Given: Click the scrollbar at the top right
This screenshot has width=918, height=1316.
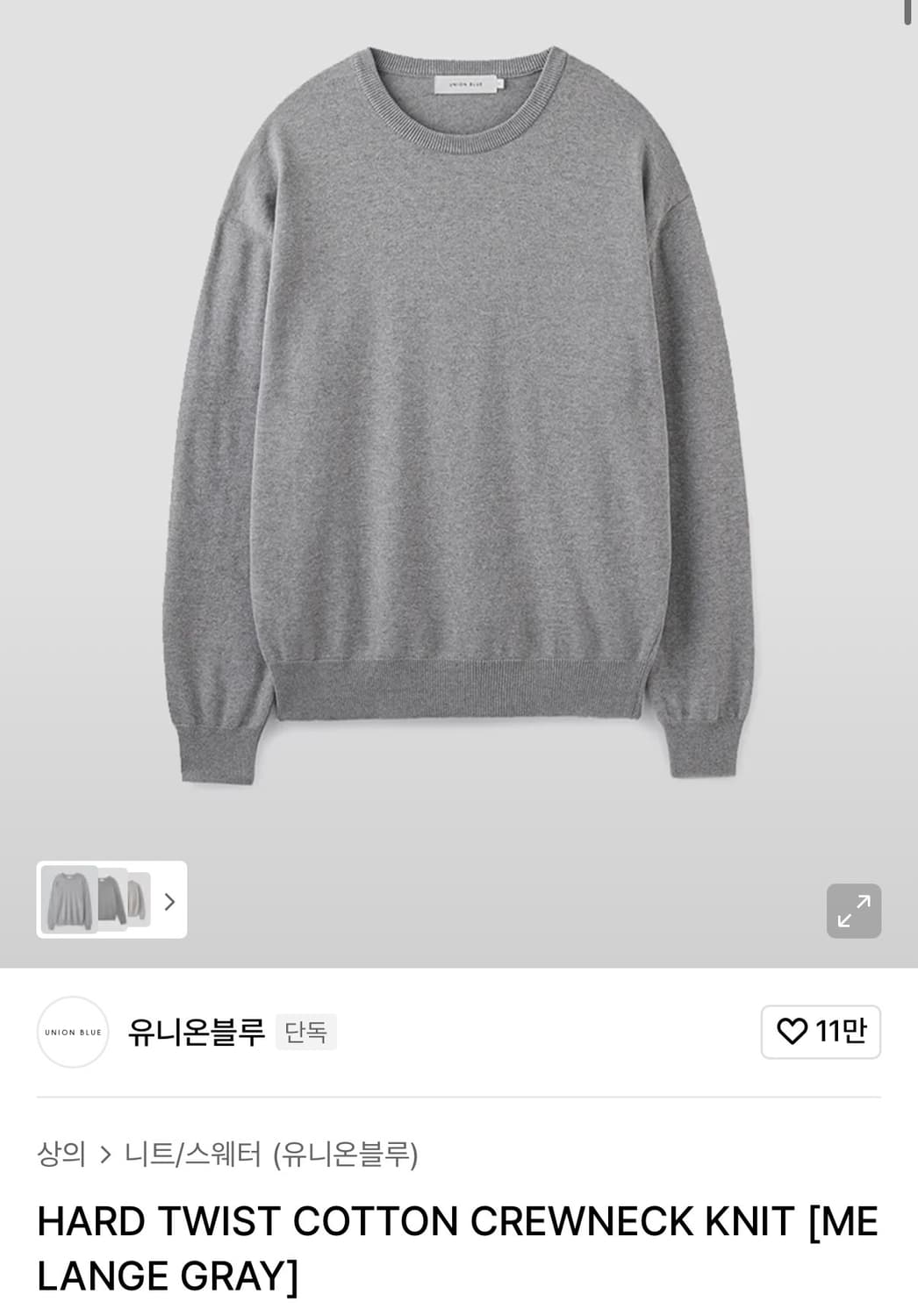Looking at the screenshot, I should click(x=907, y=13).
